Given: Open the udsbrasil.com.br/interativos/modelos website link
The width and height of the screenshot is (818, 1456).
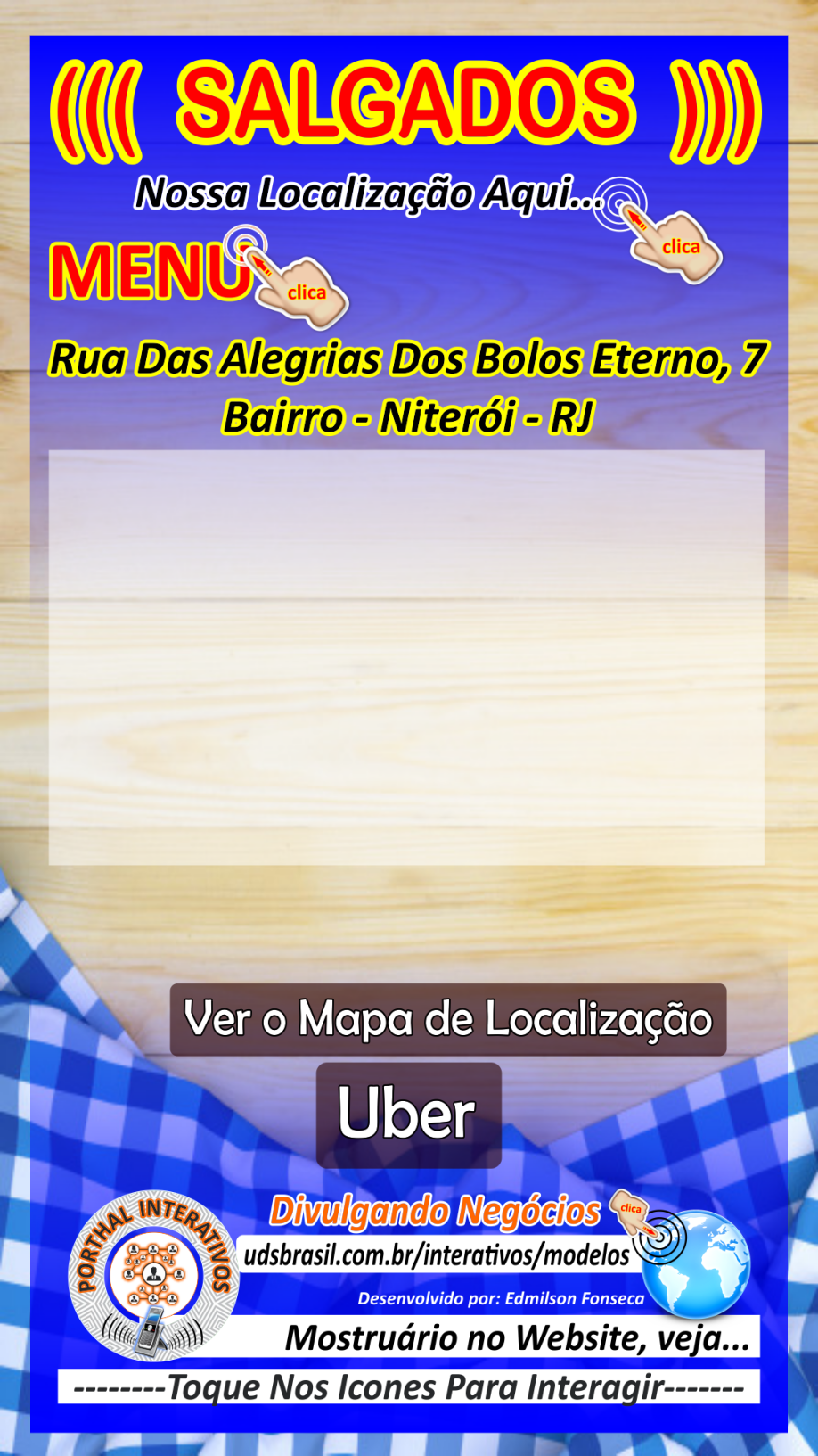Looking at the screenshot, I should click(437, 1255).
